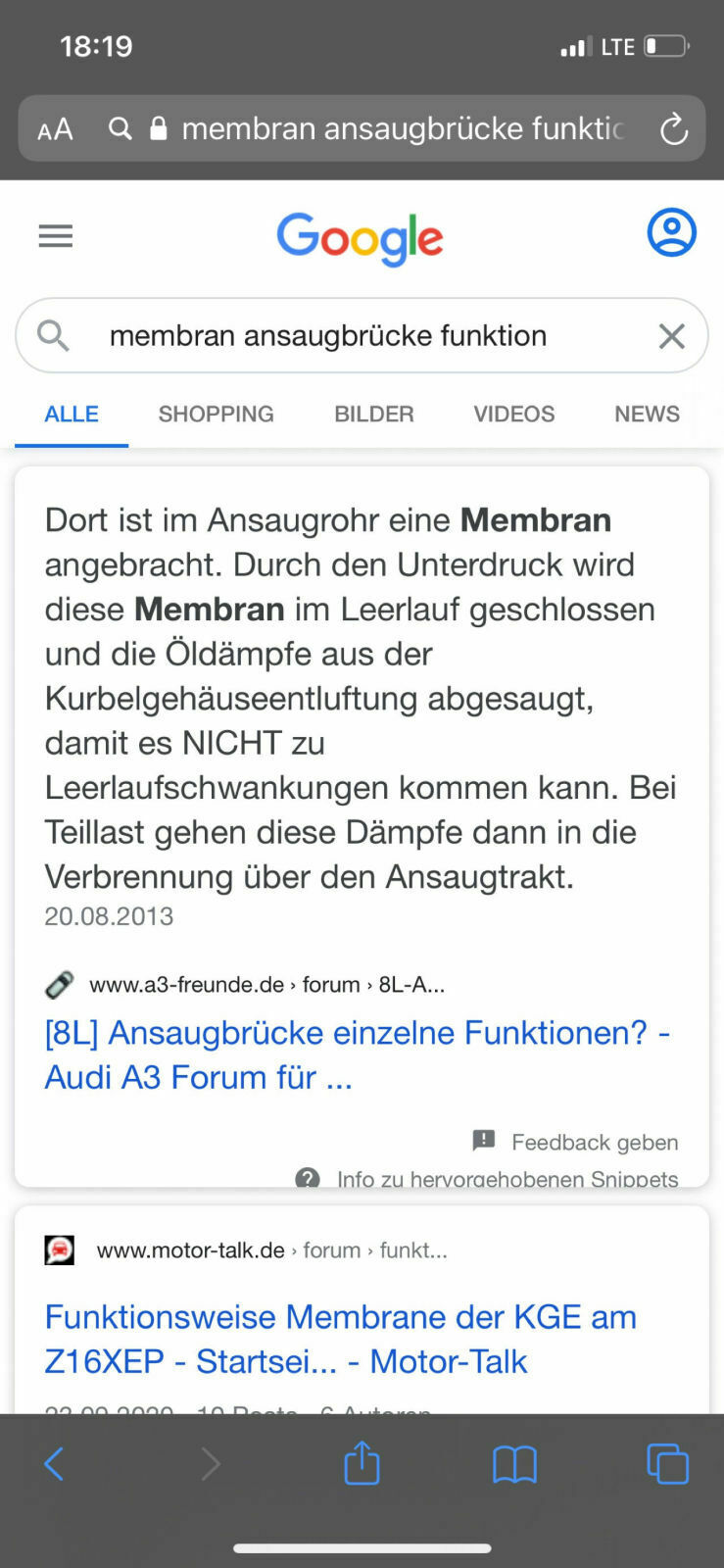Image resolution: width=724 pixels, height=1568 pixels.
Task: Open the Safari tab overview icon
Action: pyautogui.click(x=667, y=1464)
